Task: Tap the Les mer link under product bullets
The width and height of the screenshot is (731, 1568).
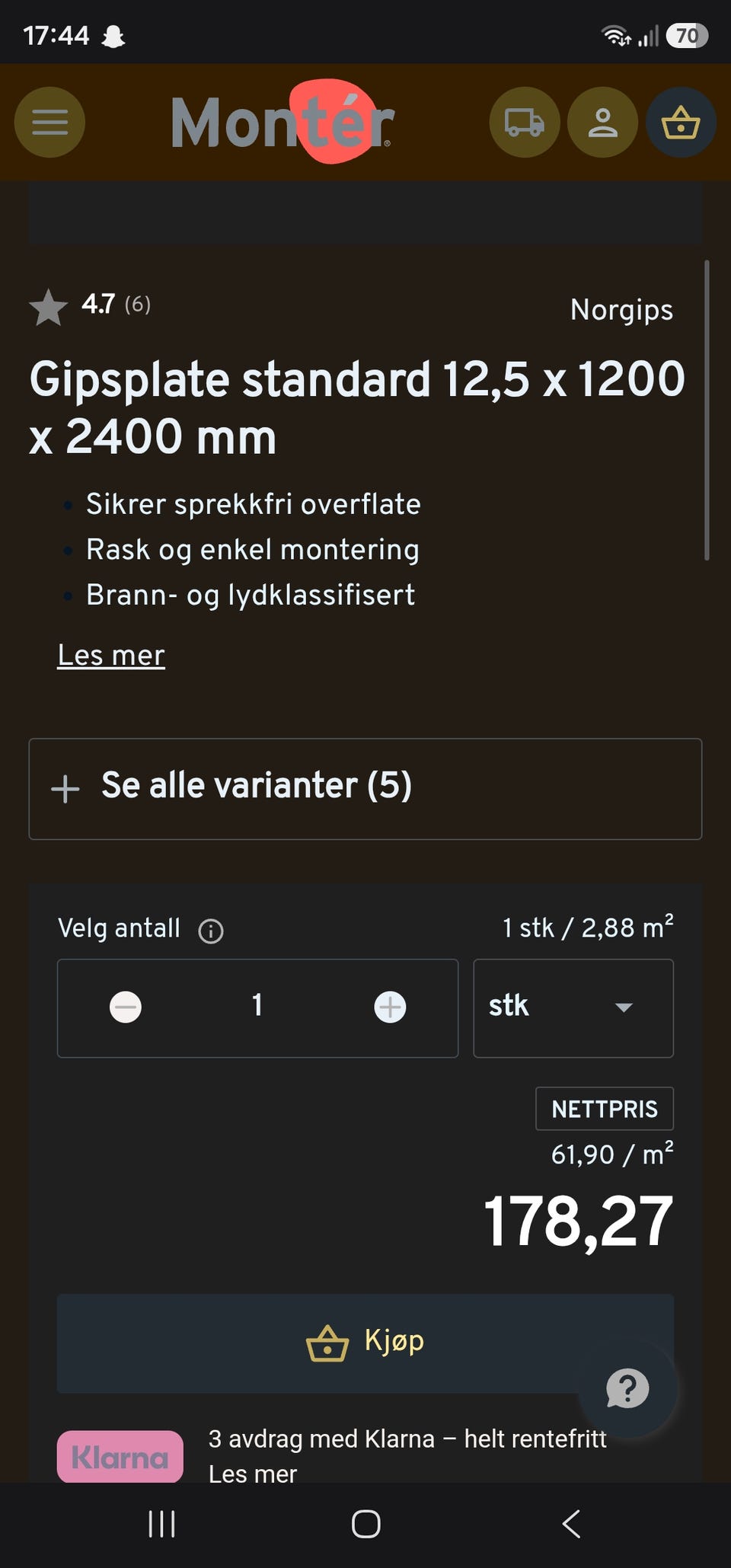Action: tap(111, 655)
